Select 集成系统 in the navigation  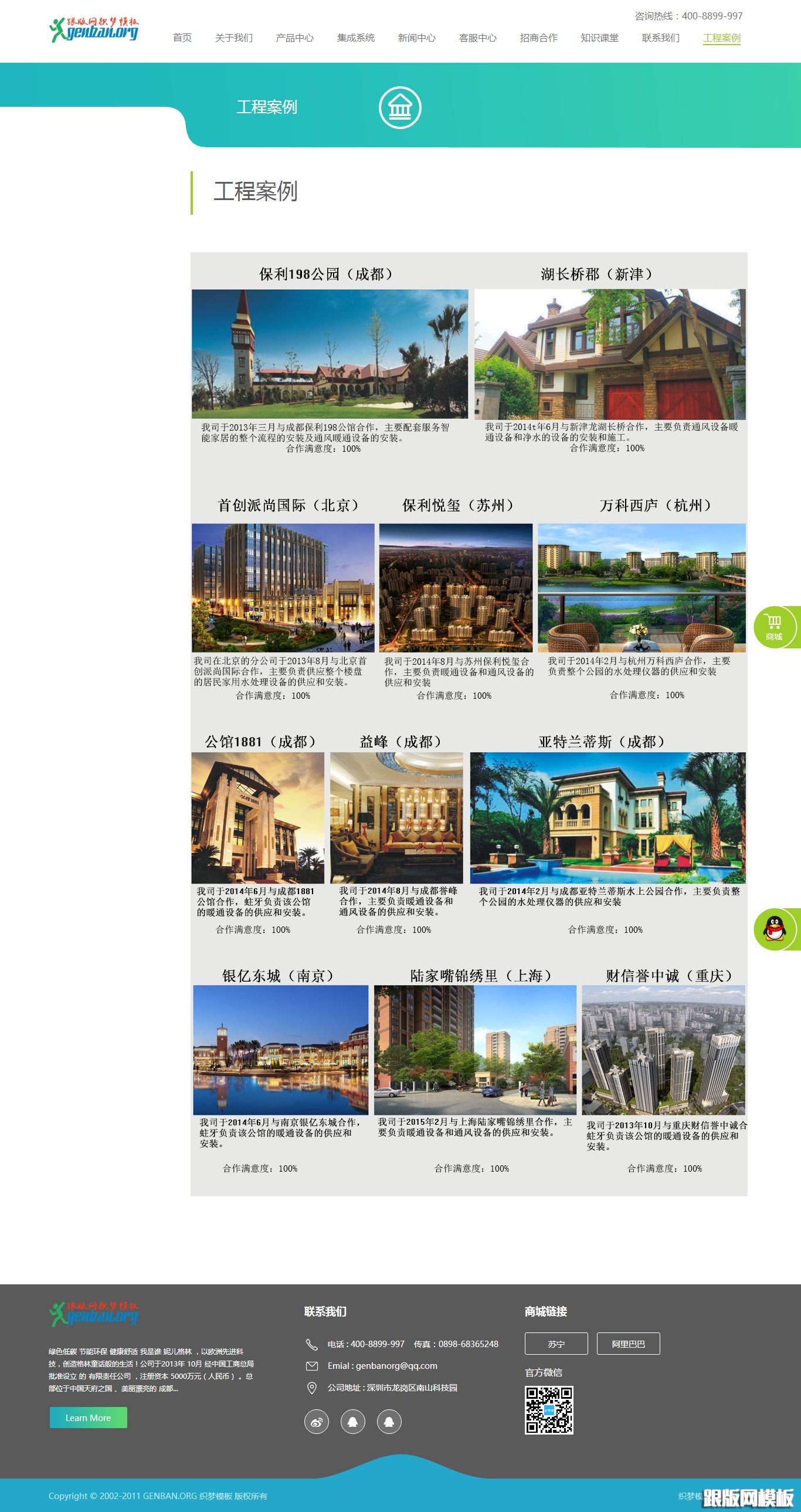(x=355, y=38)
